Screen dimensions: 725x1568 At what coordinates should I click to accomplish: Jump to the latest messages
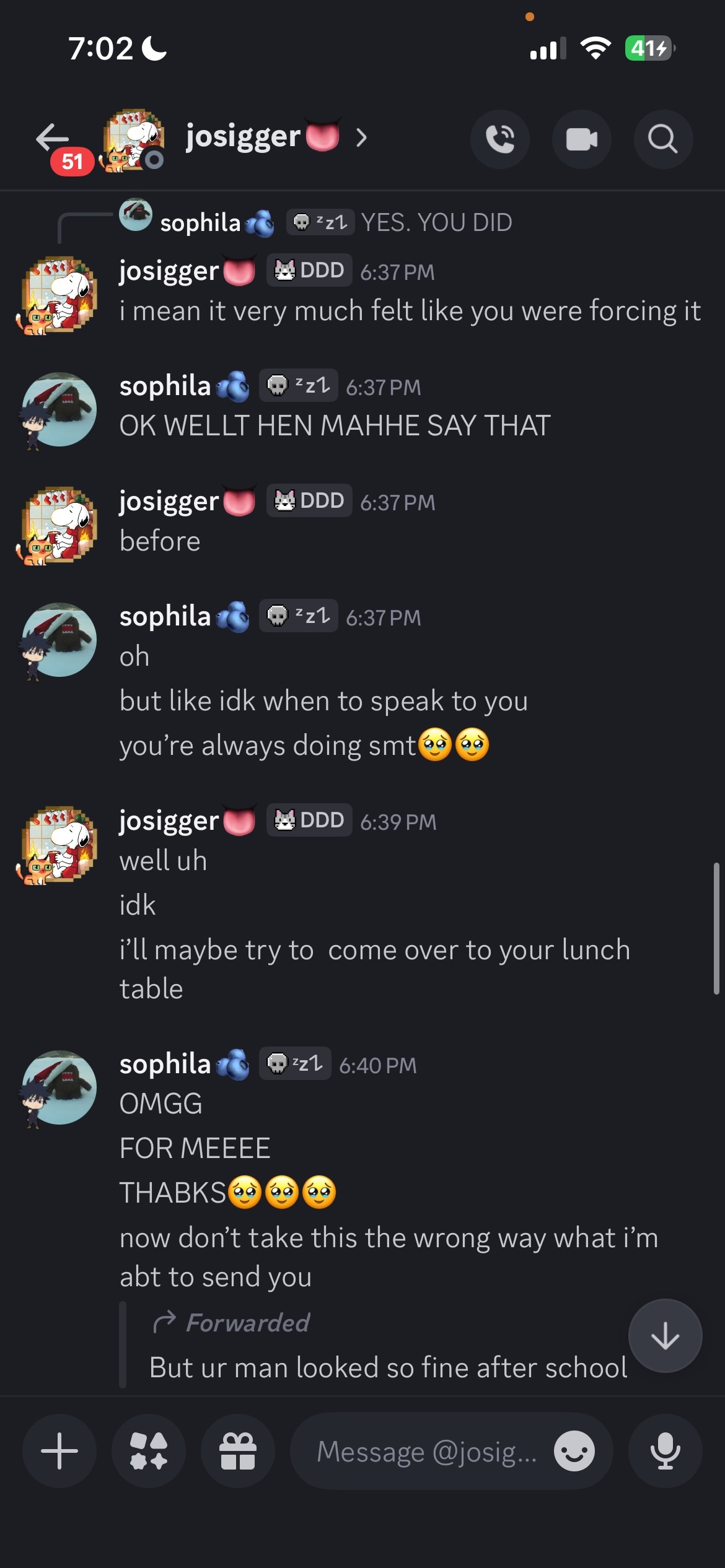665,1336
